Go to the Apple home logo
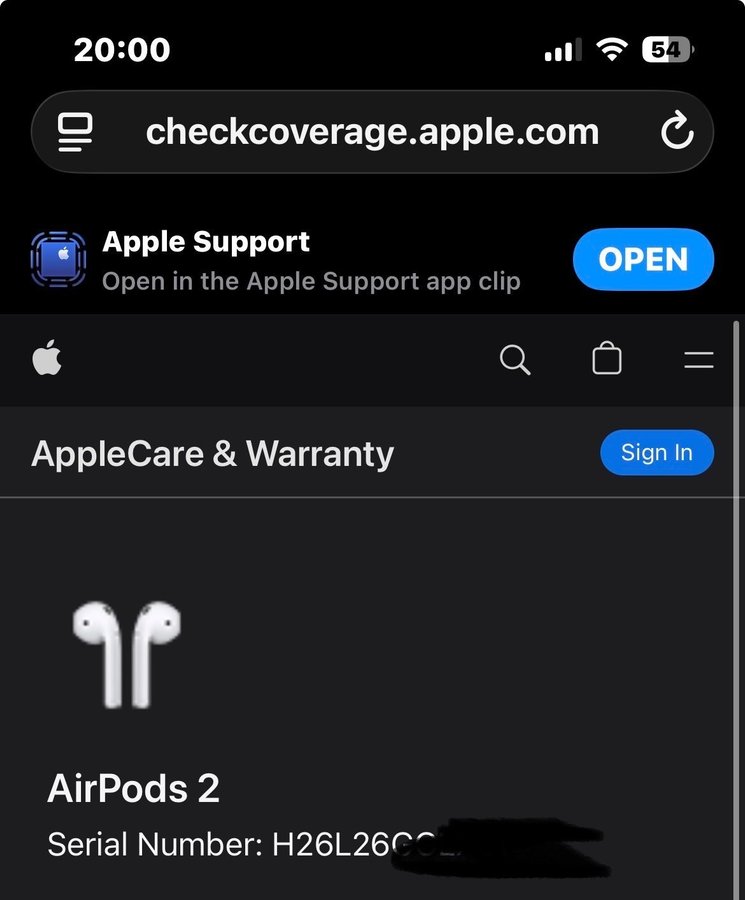Viewport: 745px width, 900px height. (x=47, y=359)
